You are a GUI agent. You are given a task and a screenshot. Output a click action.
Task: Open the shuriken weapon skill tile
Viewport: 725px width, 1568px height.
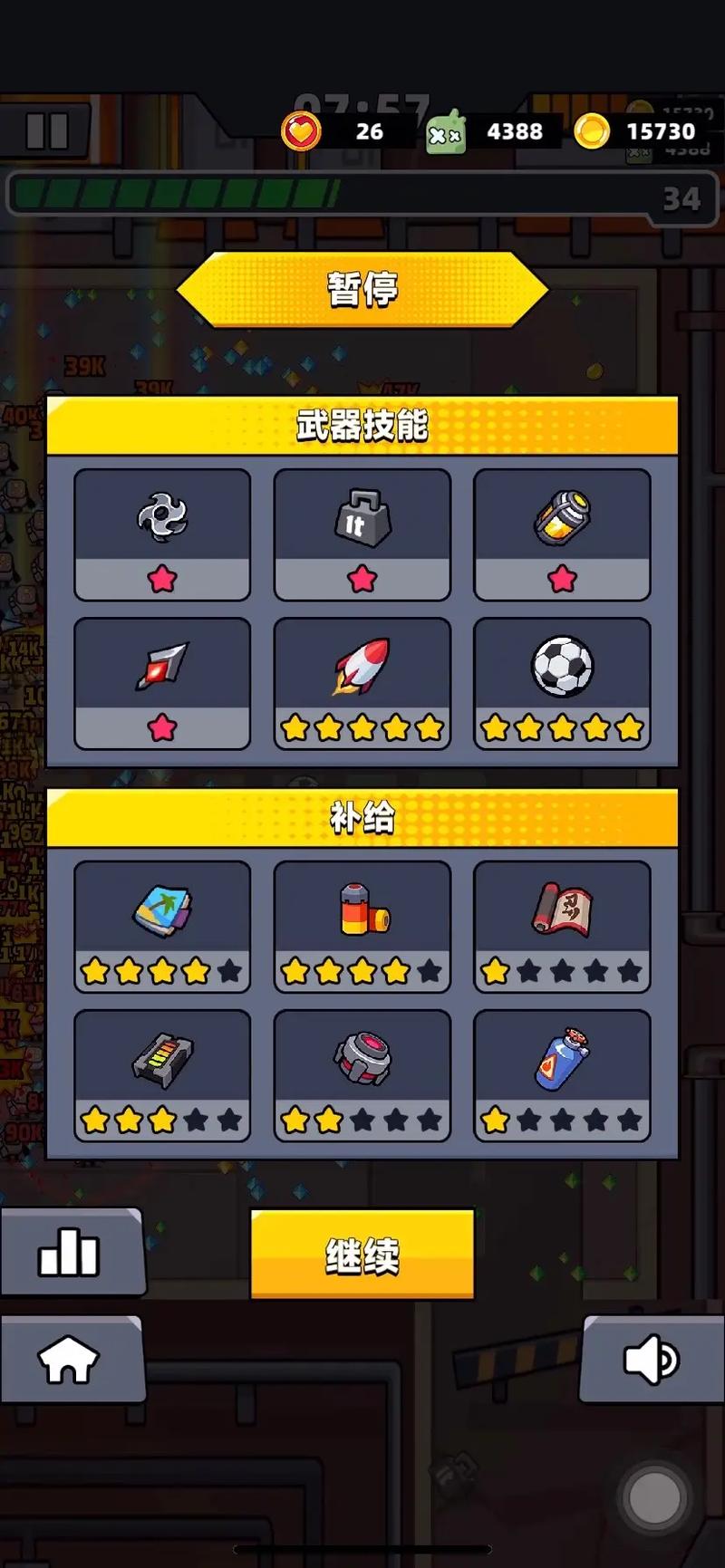coord(162,534)
